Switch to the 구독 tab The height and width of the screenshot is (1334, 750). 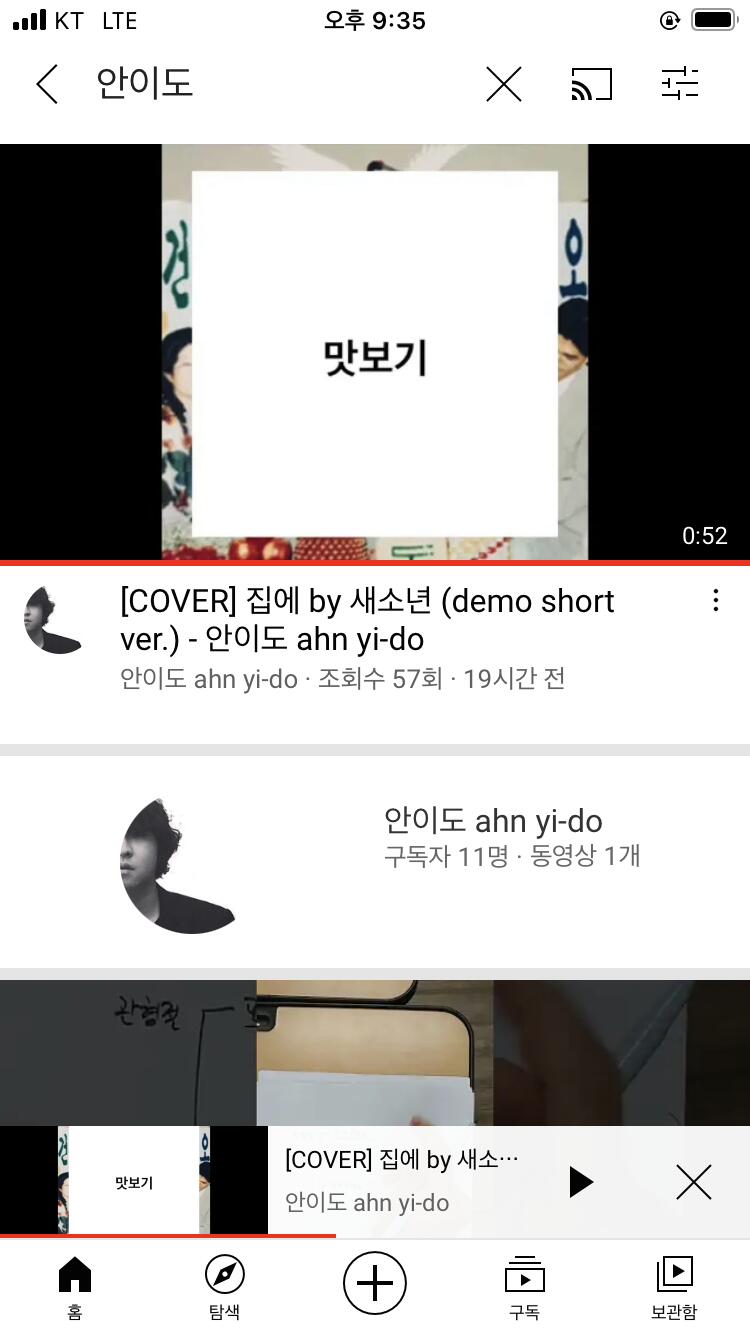click(525, 1288)
